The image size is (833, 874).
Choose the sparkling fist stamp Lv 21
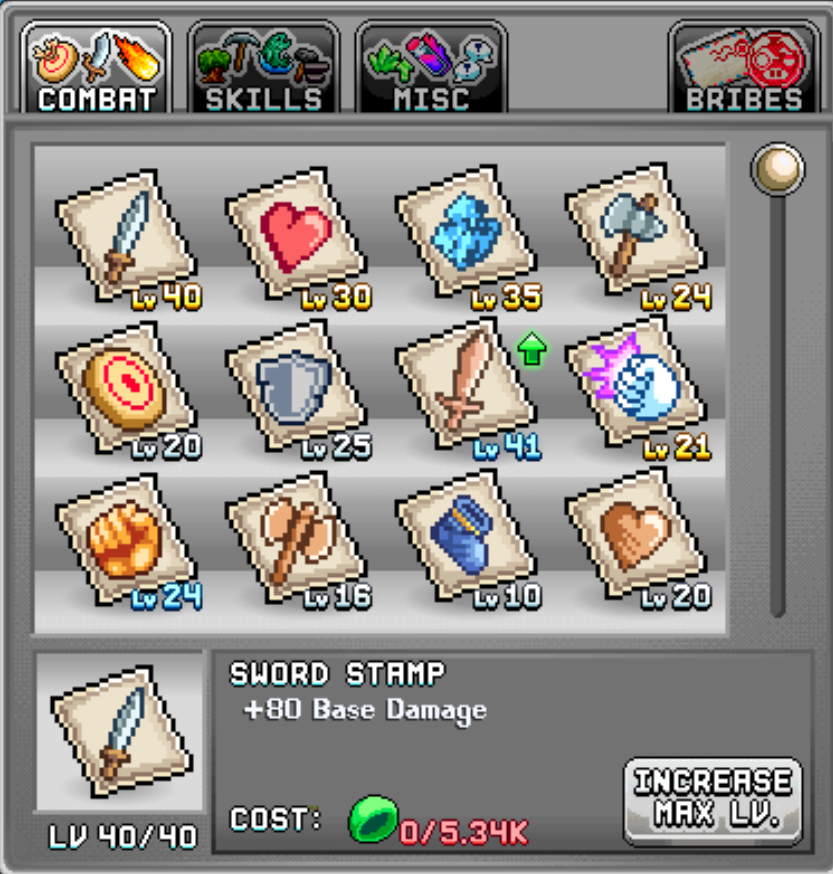(x=632, y=388)
